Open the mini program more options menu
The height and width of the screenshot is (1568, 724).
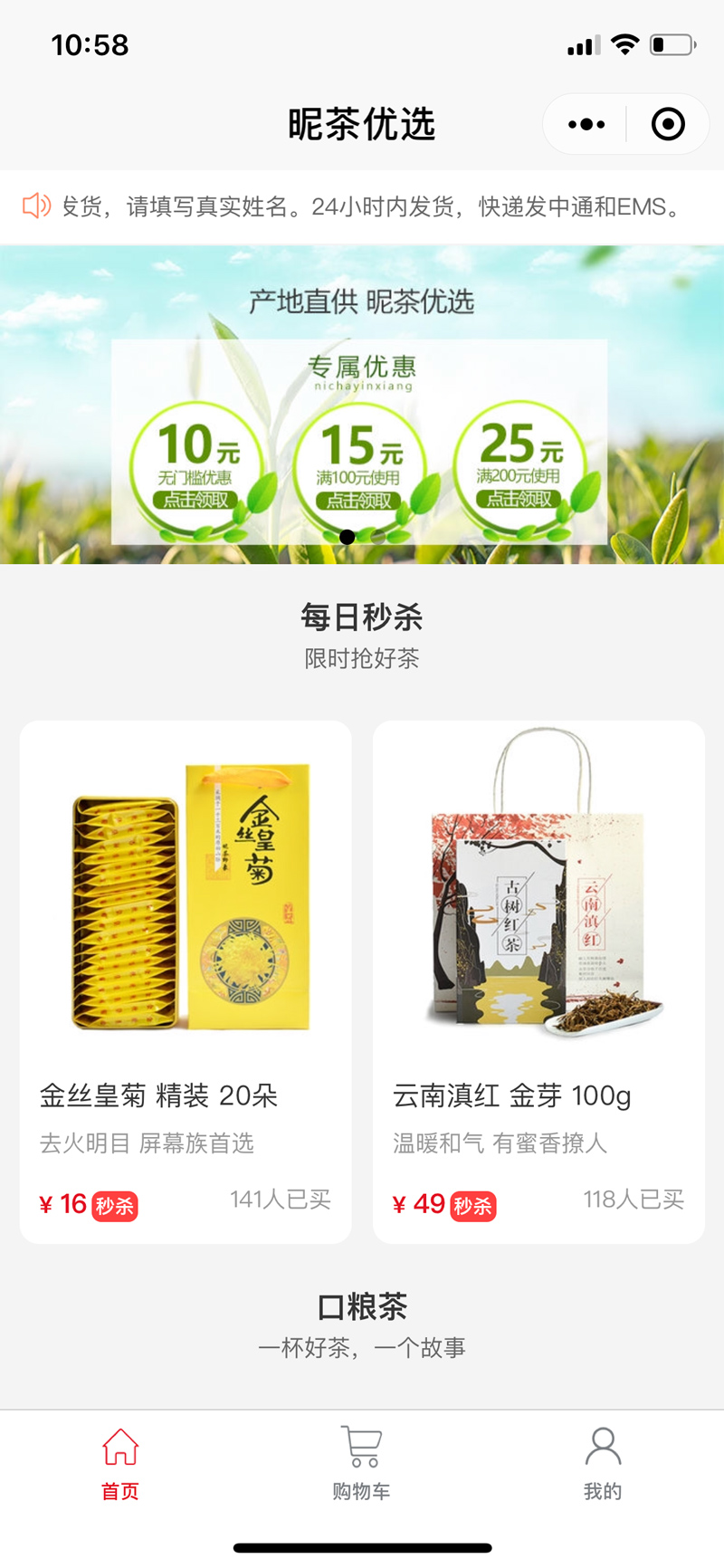[x=586, y=124]
